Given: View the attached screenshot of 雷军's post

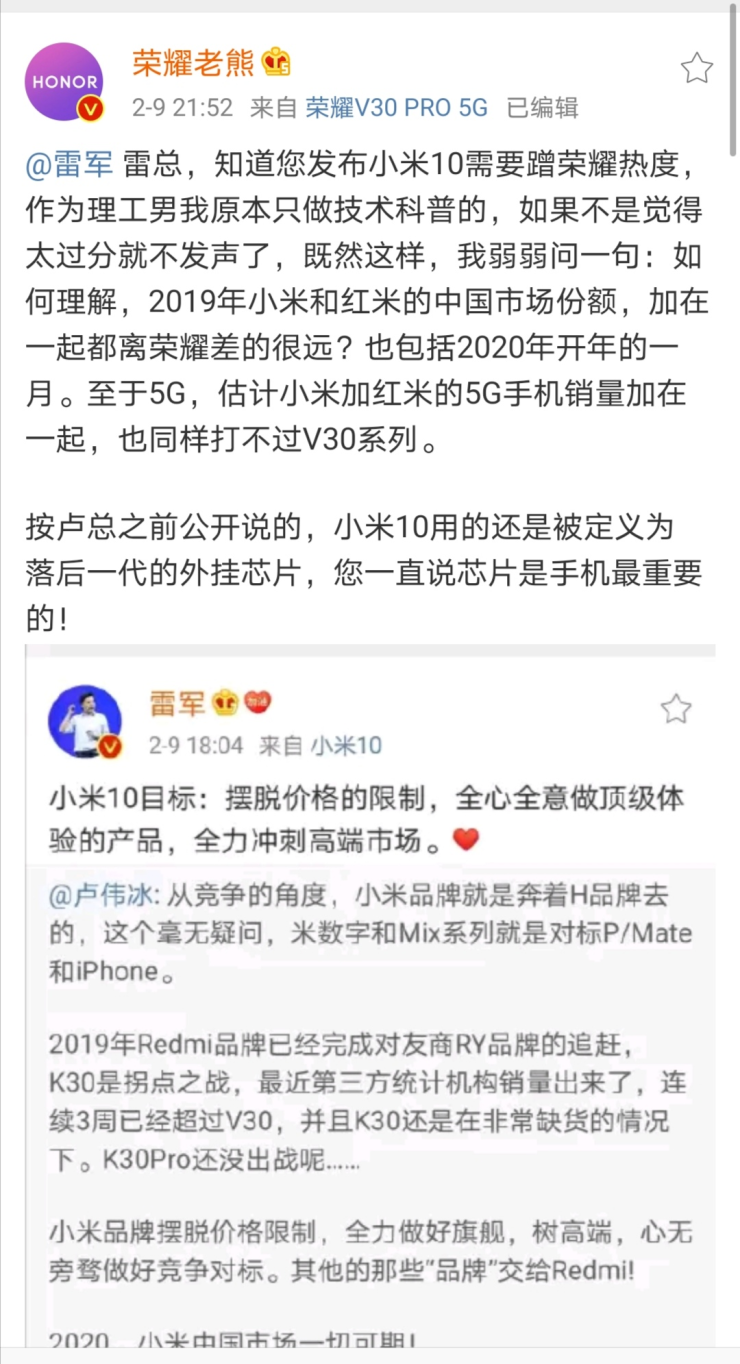Looking at the screenshot, I should coord(370,1000).
